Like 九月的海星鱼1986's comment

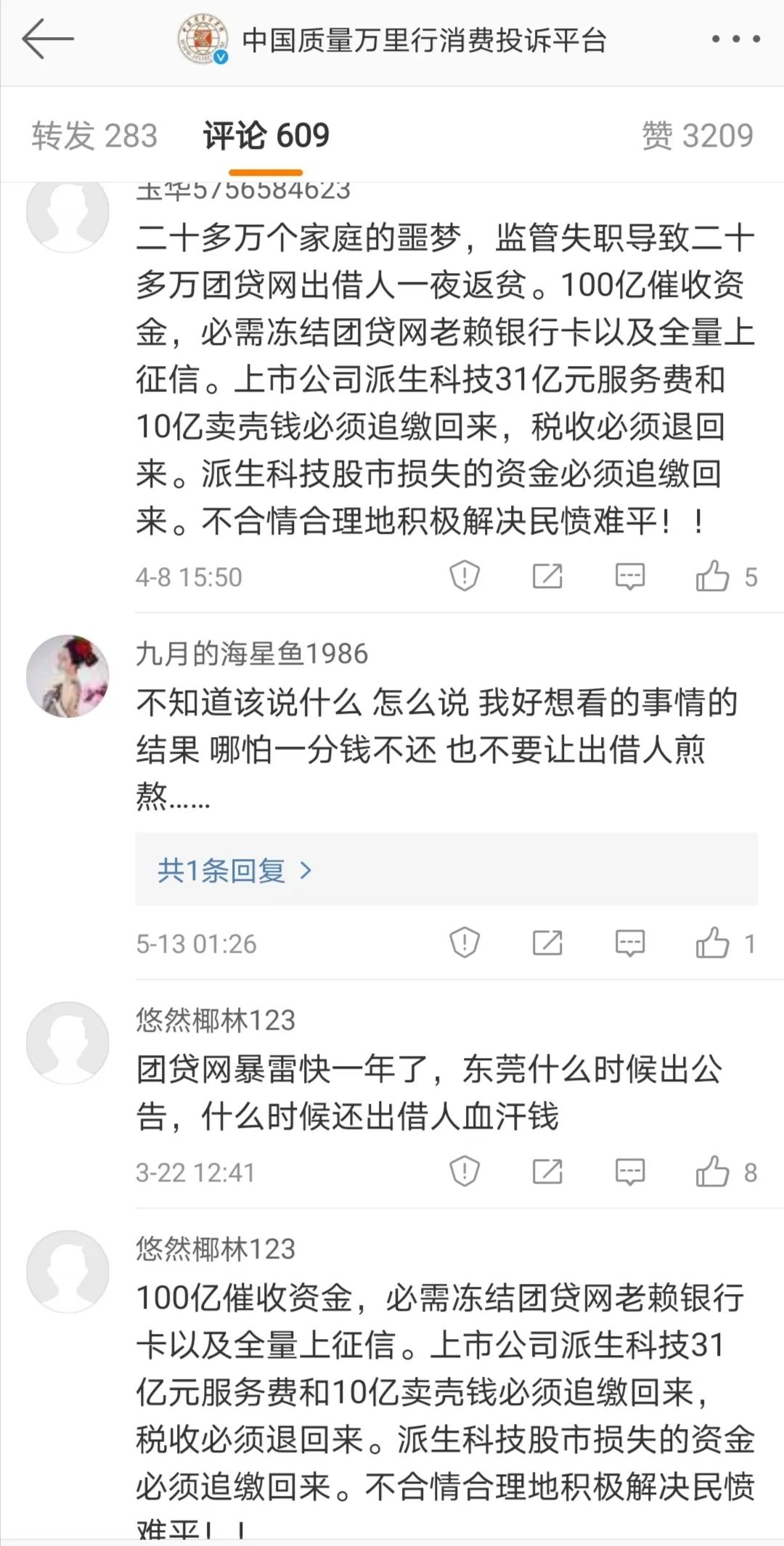712,943
